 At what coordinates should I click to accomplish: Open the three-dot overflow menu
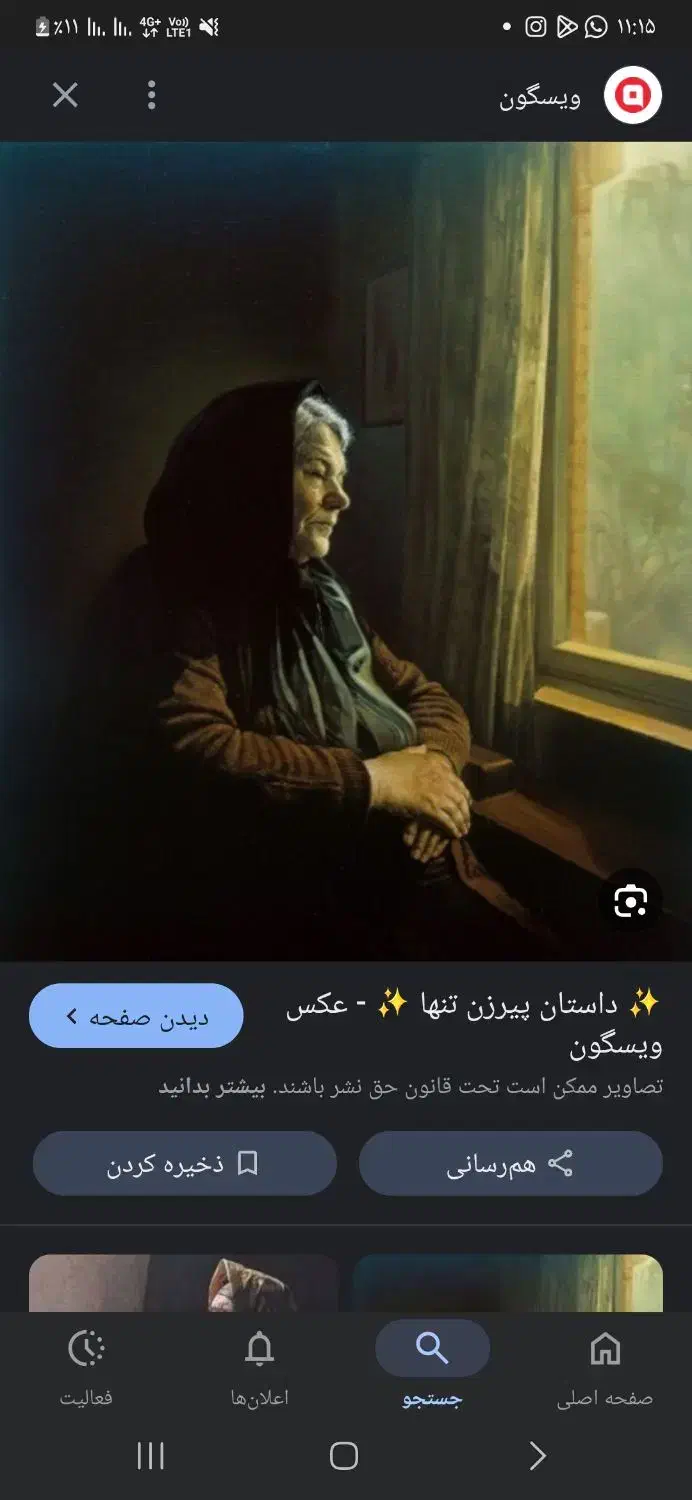coord(151,95)
